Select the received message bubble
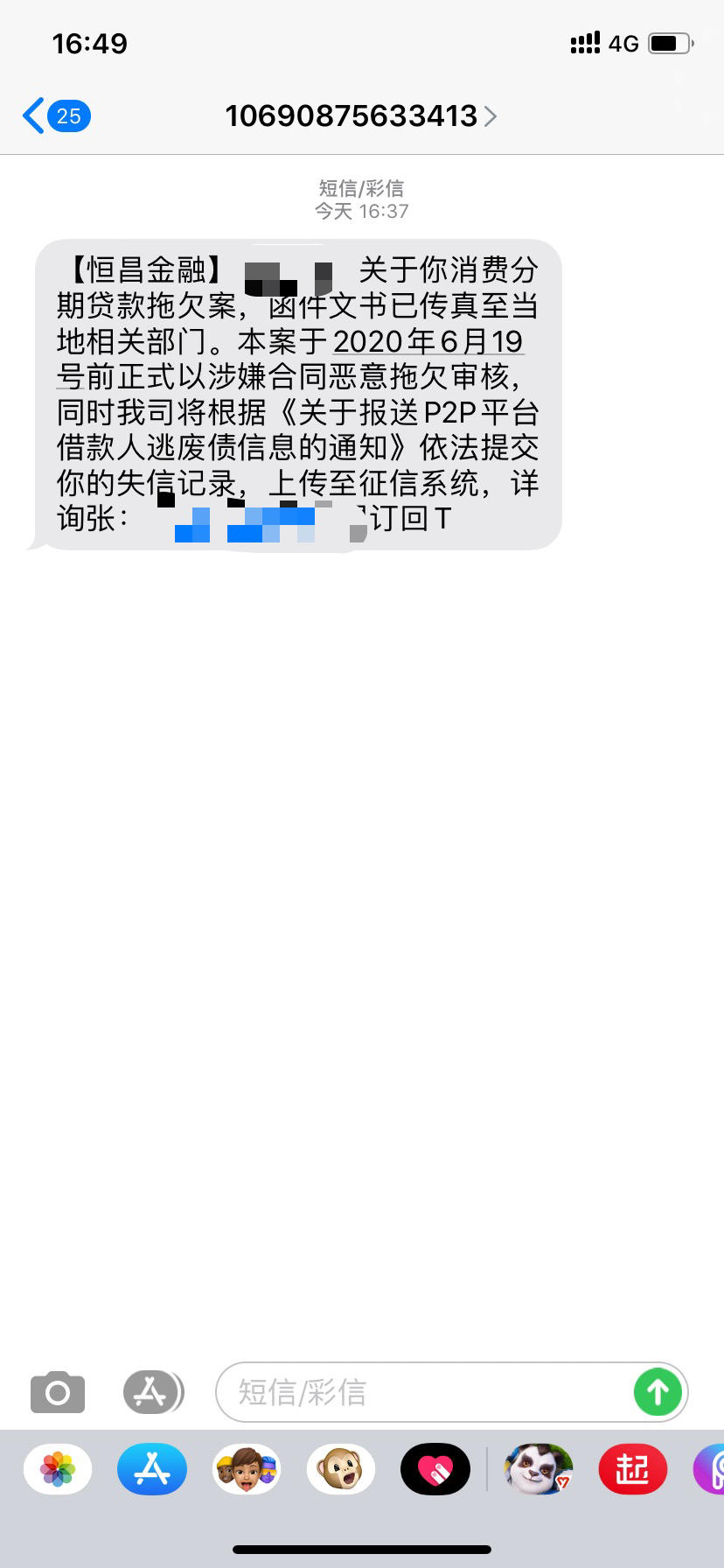724x1568 pixels. click(x=293, y=394)
